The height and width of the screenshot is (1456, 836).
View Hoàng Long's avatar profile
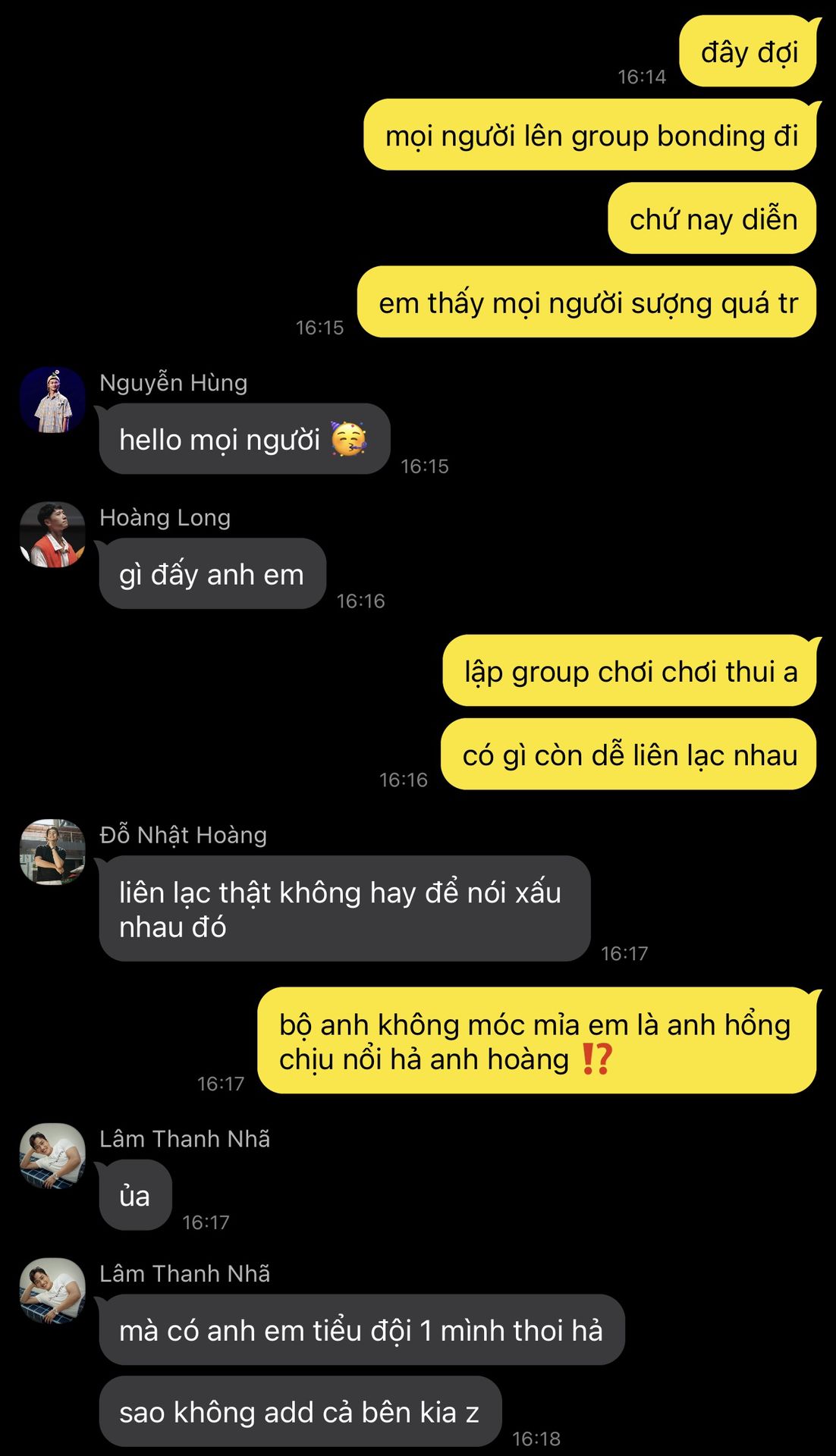tap(52, 535)
